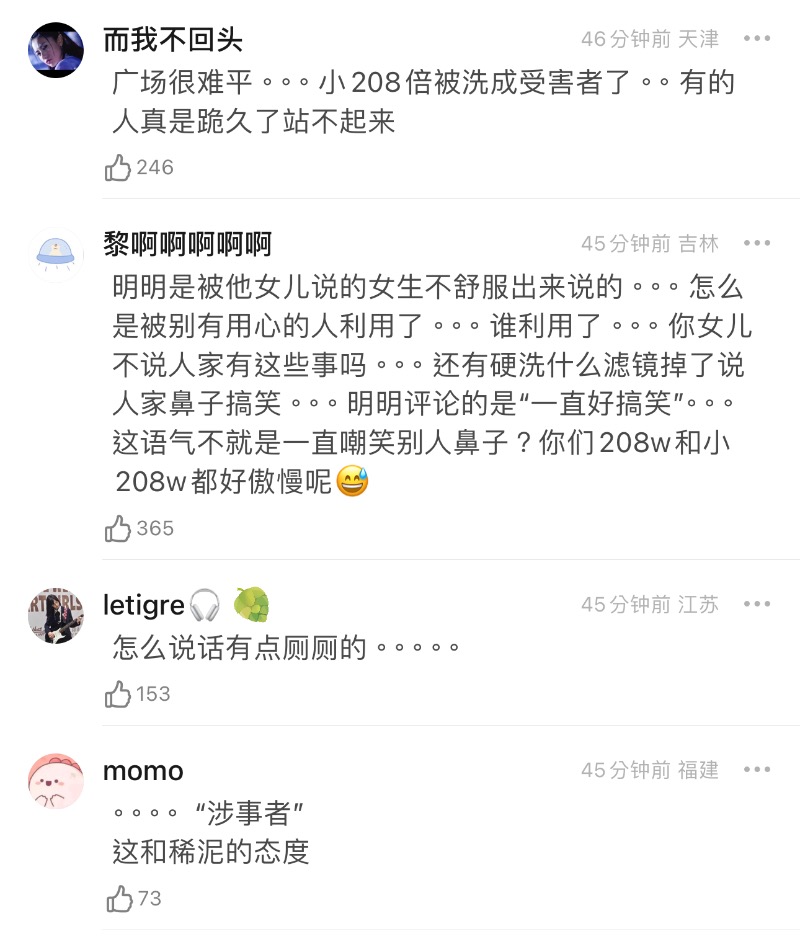800x942 pixels.
Task: View 而我不回头's profile avatar
Action: pyautogui.click(x=55, y=50)
